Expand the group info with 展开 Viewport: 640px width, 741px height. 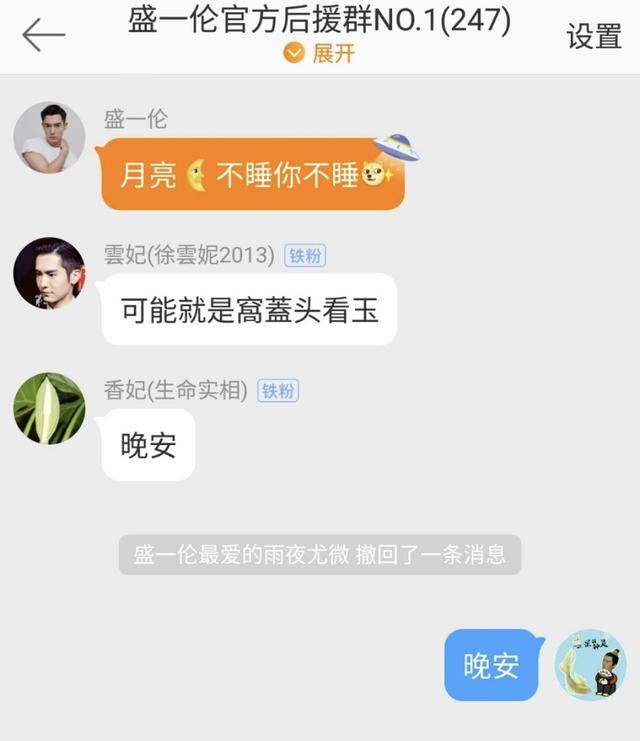[x=320, y=53]
